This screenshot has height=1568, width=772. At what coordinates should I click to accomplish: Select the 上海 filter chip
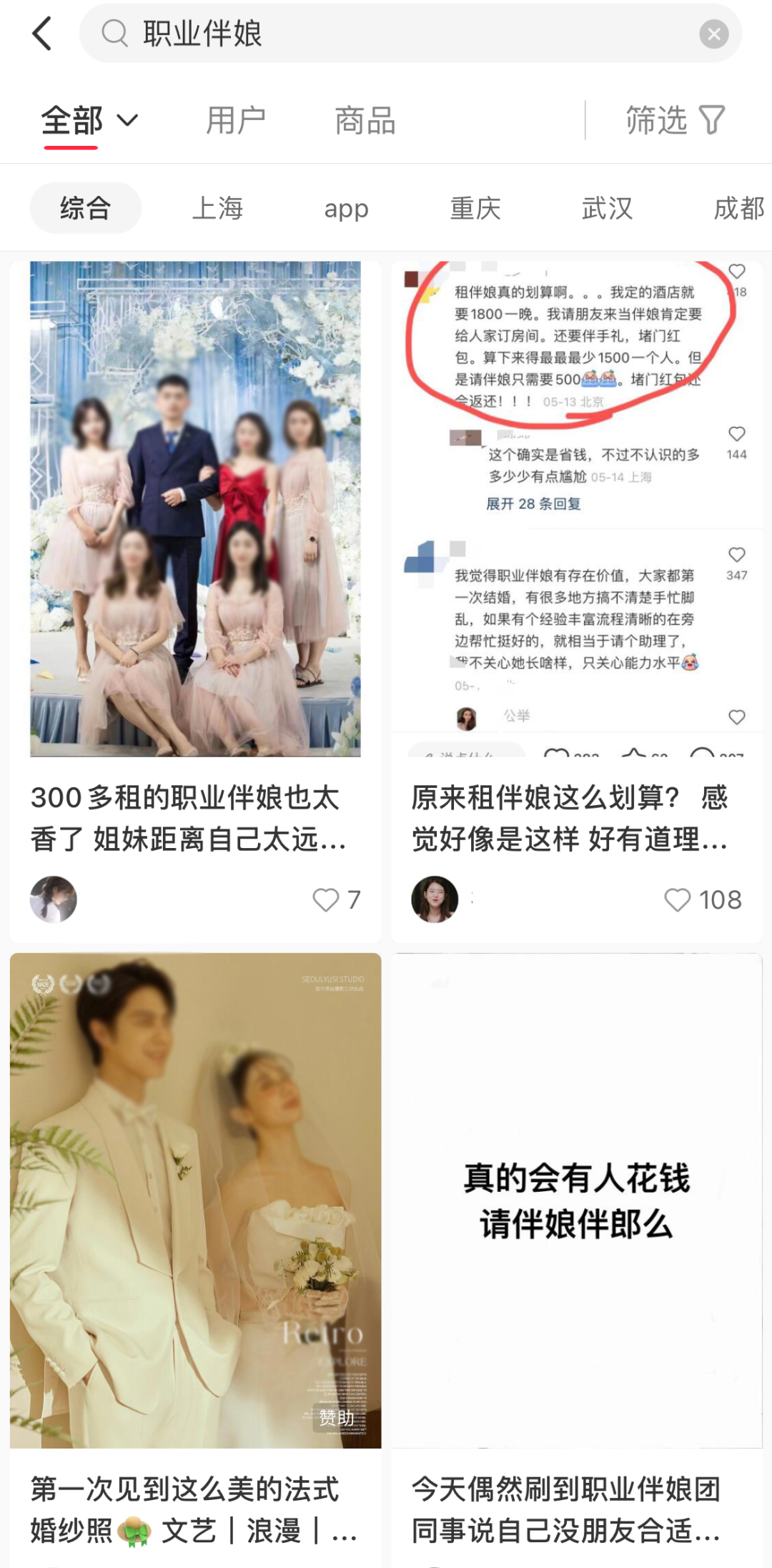tap(218, 208)
